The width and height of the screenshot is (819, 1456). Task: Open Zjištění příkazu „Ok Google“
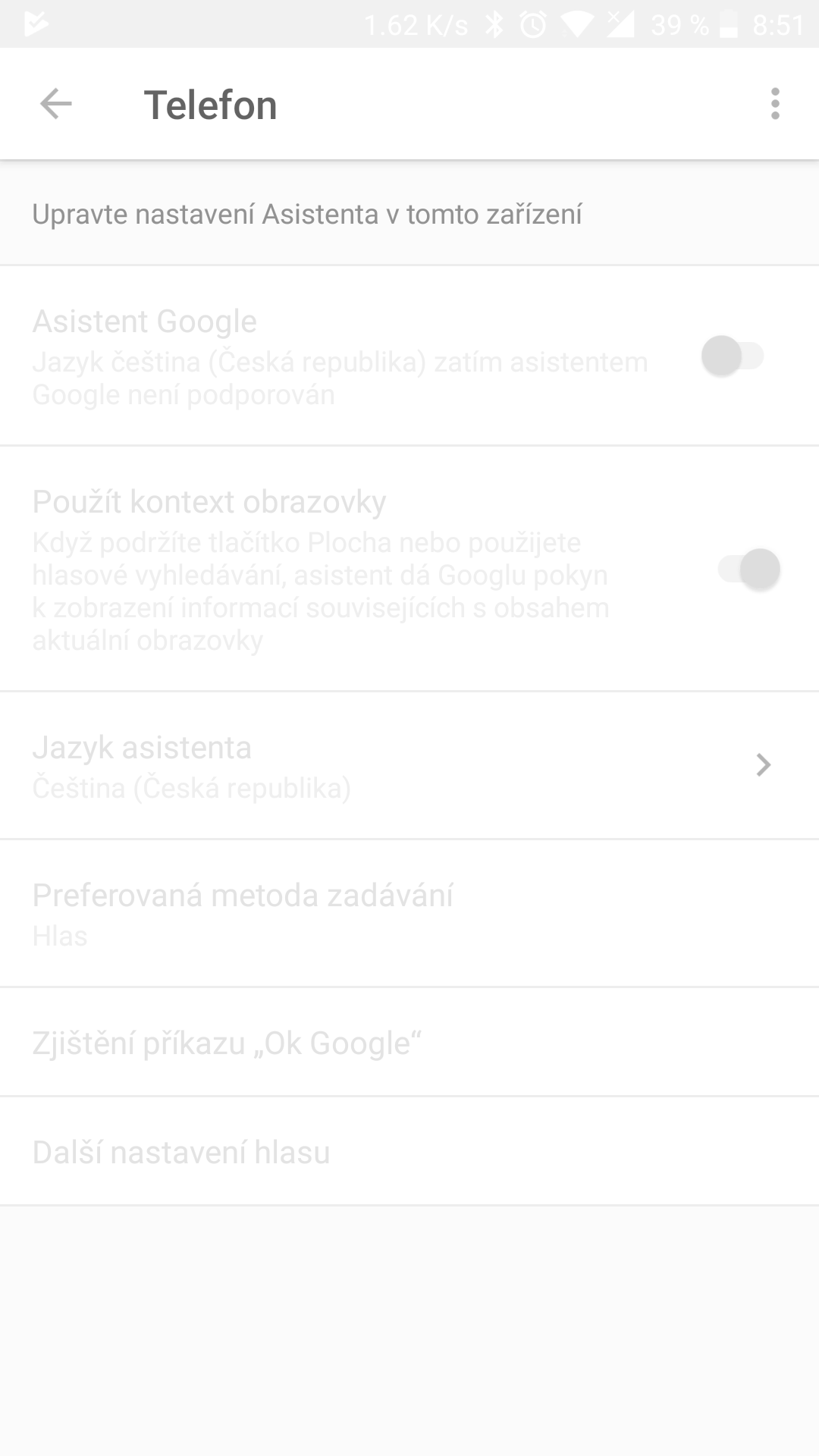click(409, 1042)
